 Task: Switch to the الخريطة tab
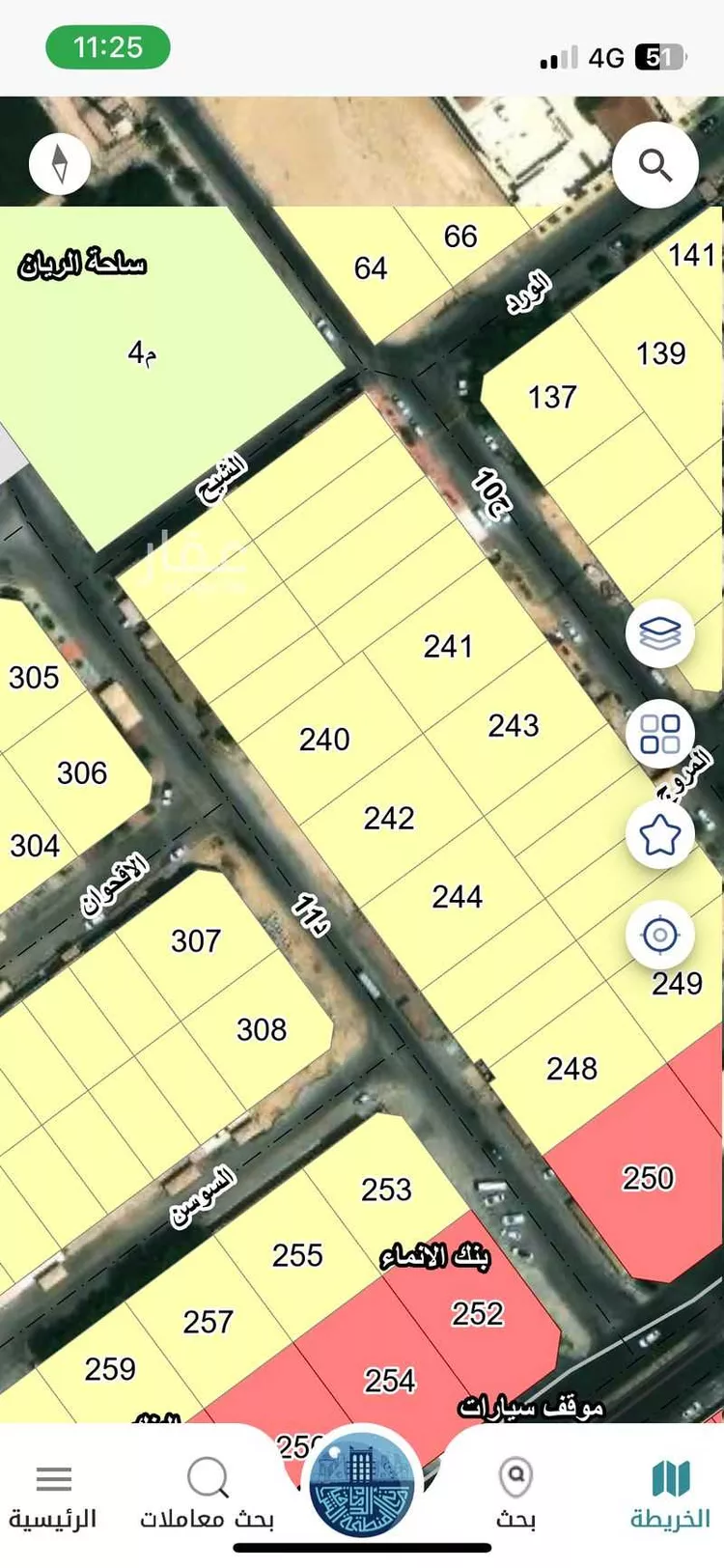pos(670,1495)
